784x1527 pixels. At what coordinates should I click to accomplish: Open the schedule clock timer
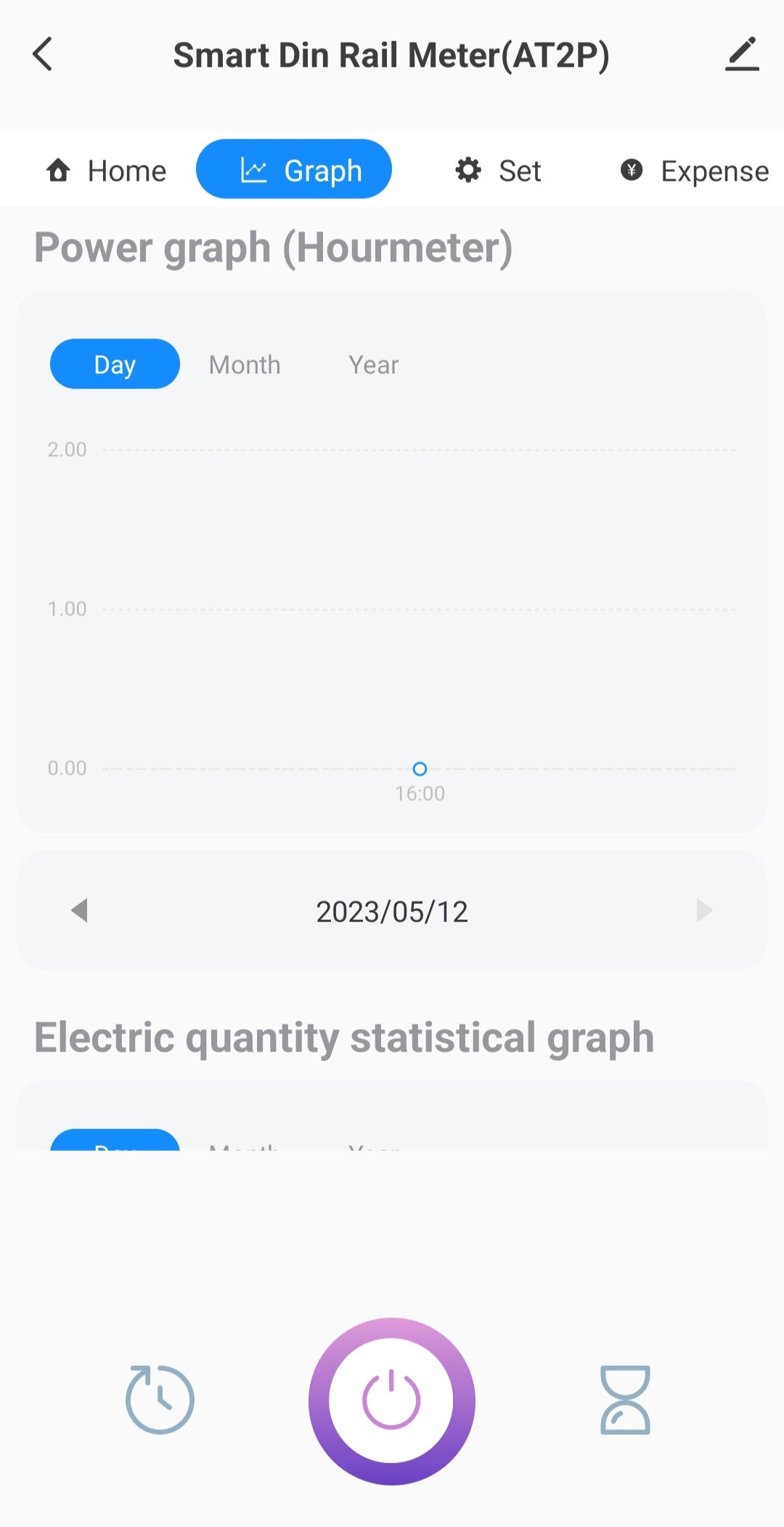[x=160, y=1399]
